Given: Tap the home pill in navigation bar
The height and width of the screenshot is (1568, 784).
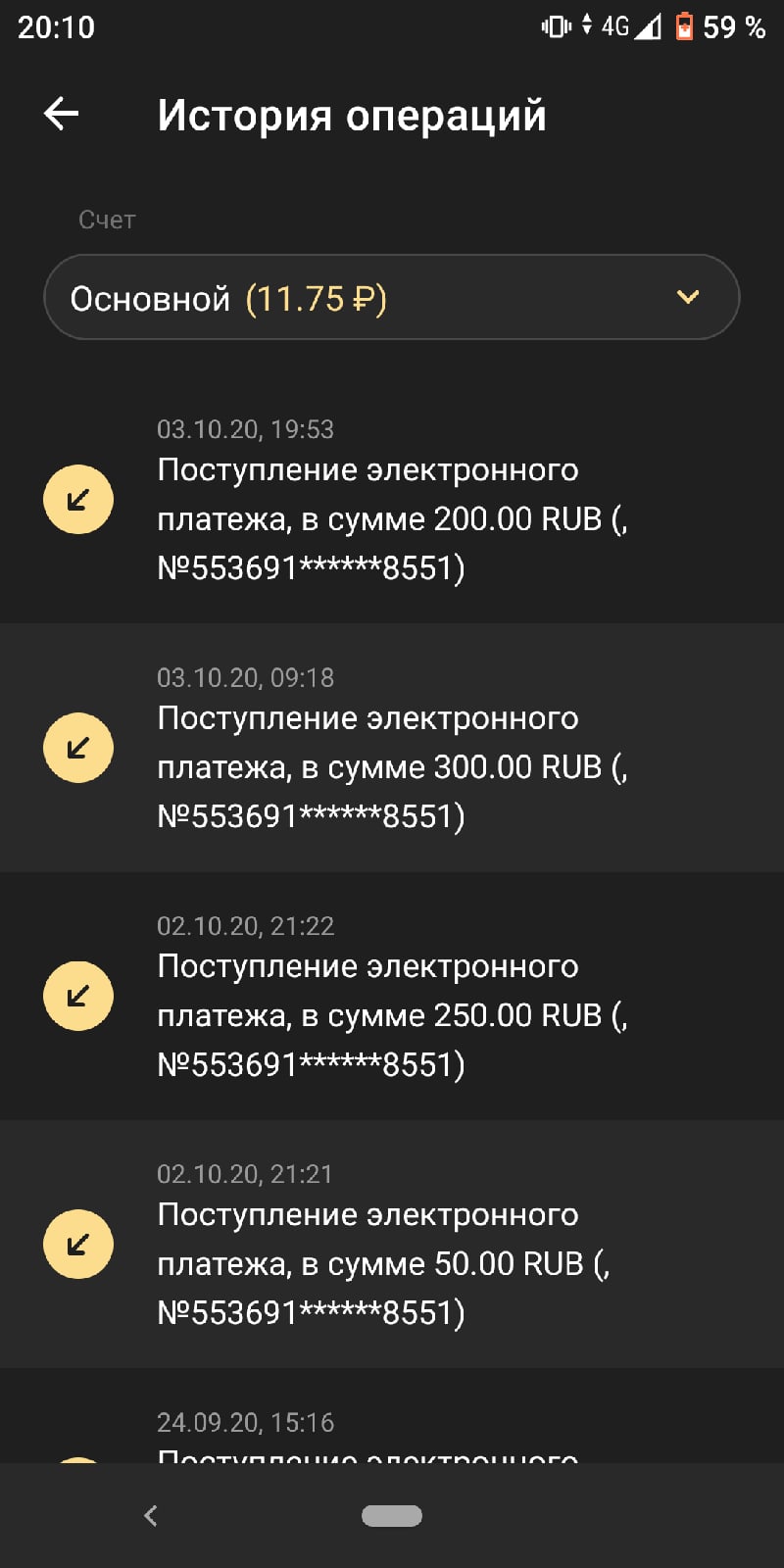Looking at the screenshot, I should tap(392, 1515).
